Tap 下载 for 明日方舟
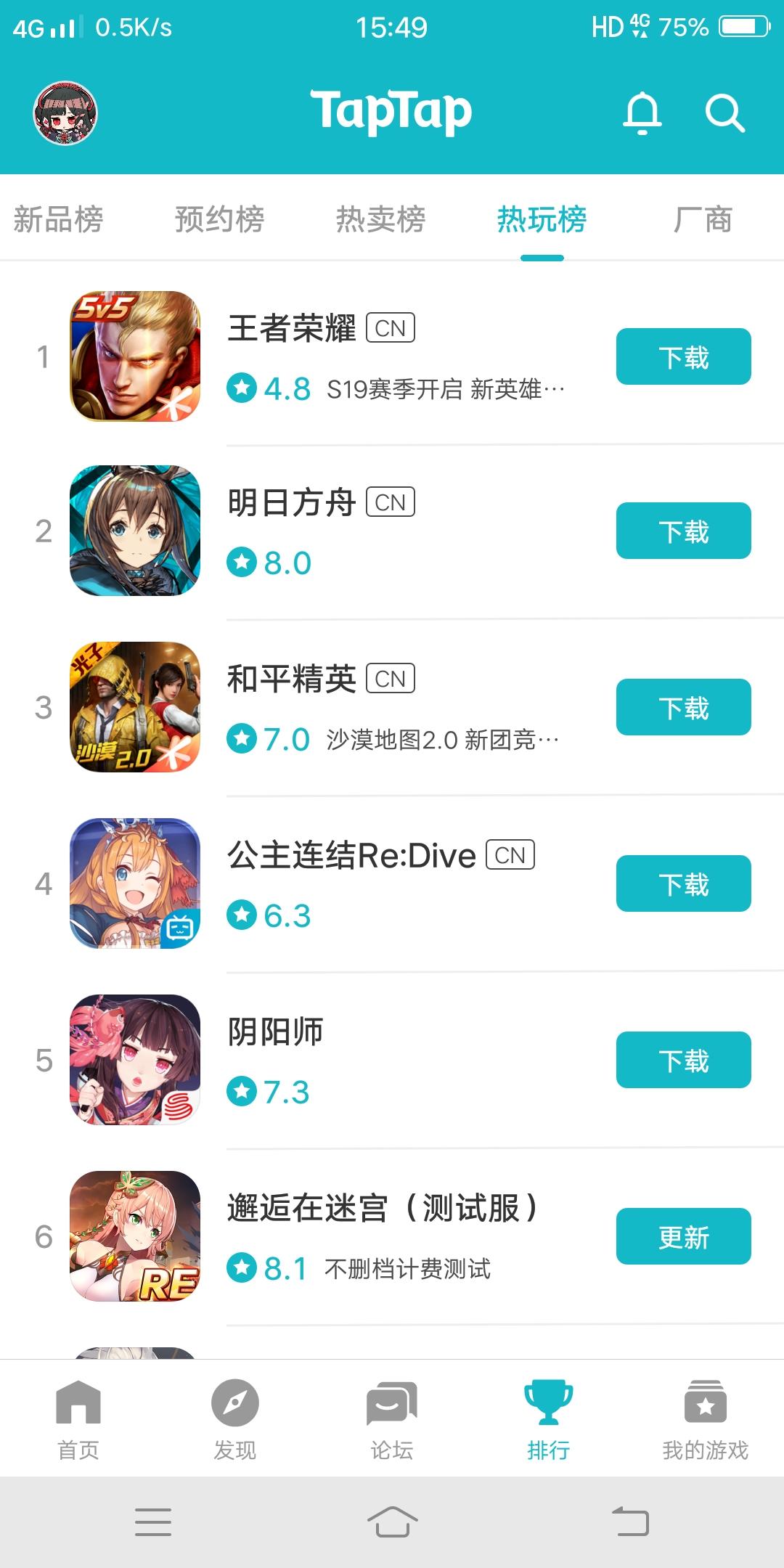The width and height of the screenshot is (784, 1568). coord(683,531)
